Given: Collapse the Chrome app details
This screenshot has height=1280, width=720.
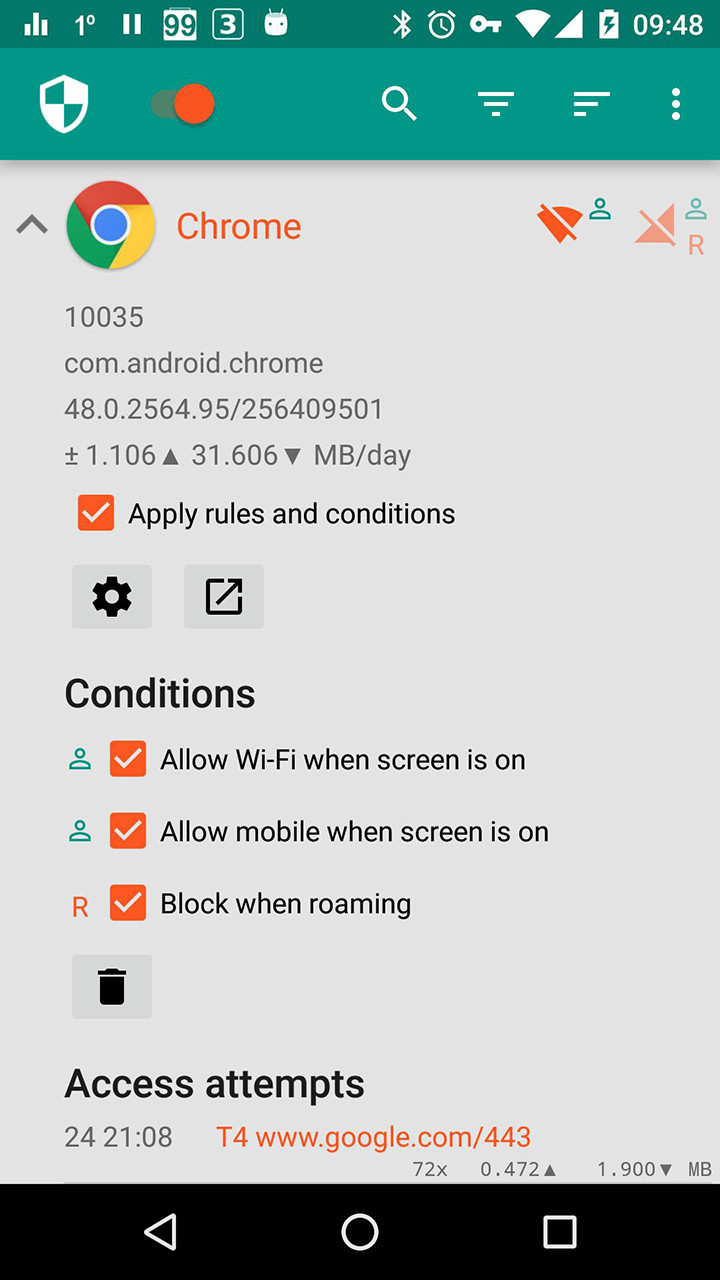Looking at the screenshot, I should click(31, 225).
